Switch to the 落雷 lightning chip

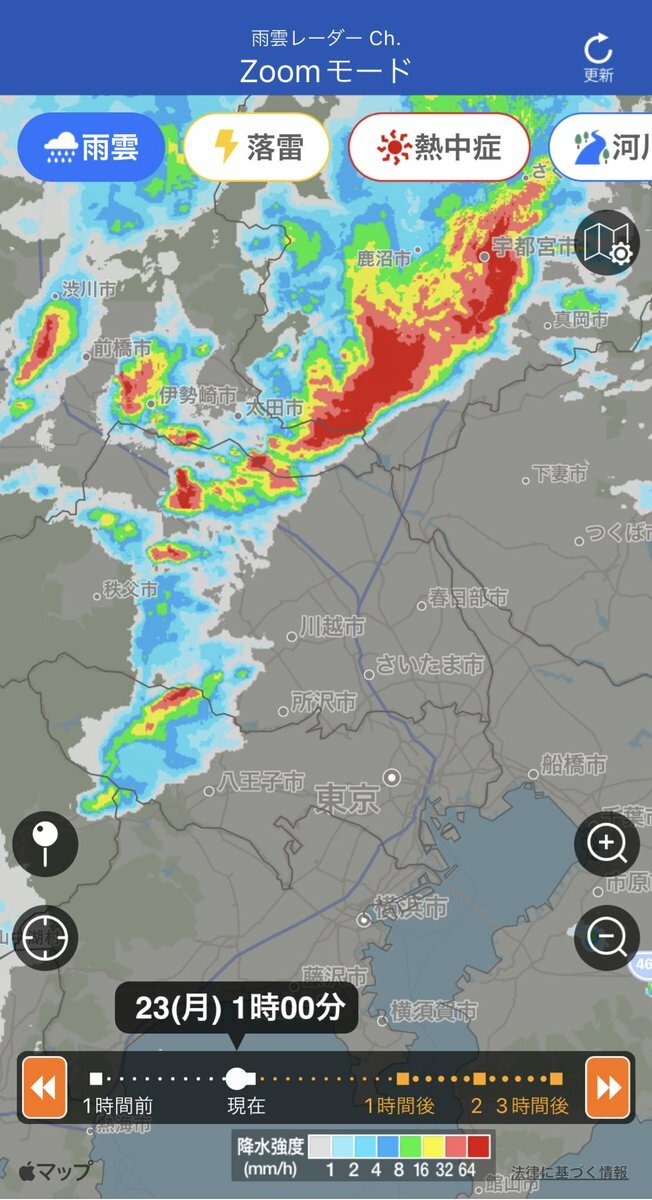[x=257, y=148]
